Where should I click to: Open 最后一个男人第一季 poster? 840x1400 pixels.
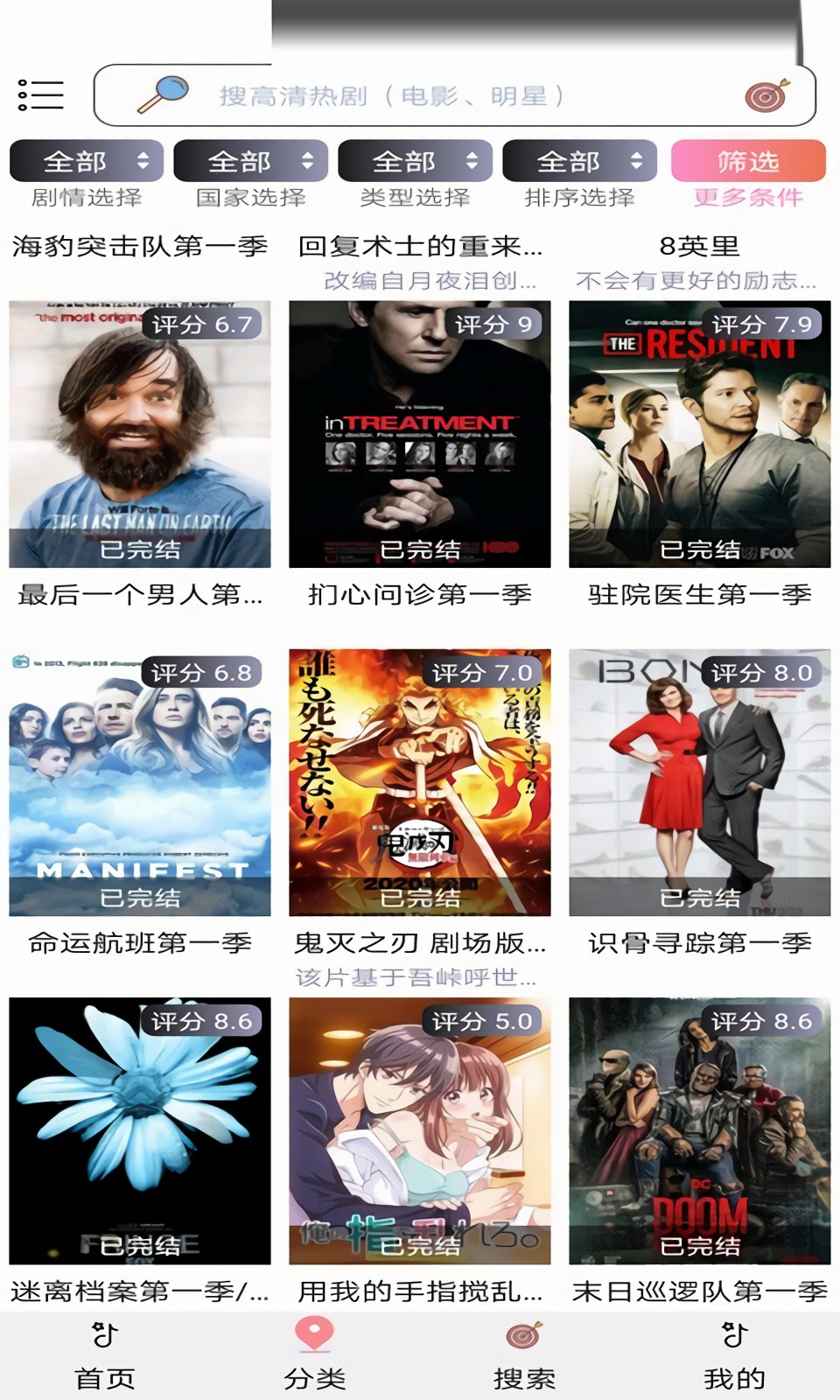[140, 434]
